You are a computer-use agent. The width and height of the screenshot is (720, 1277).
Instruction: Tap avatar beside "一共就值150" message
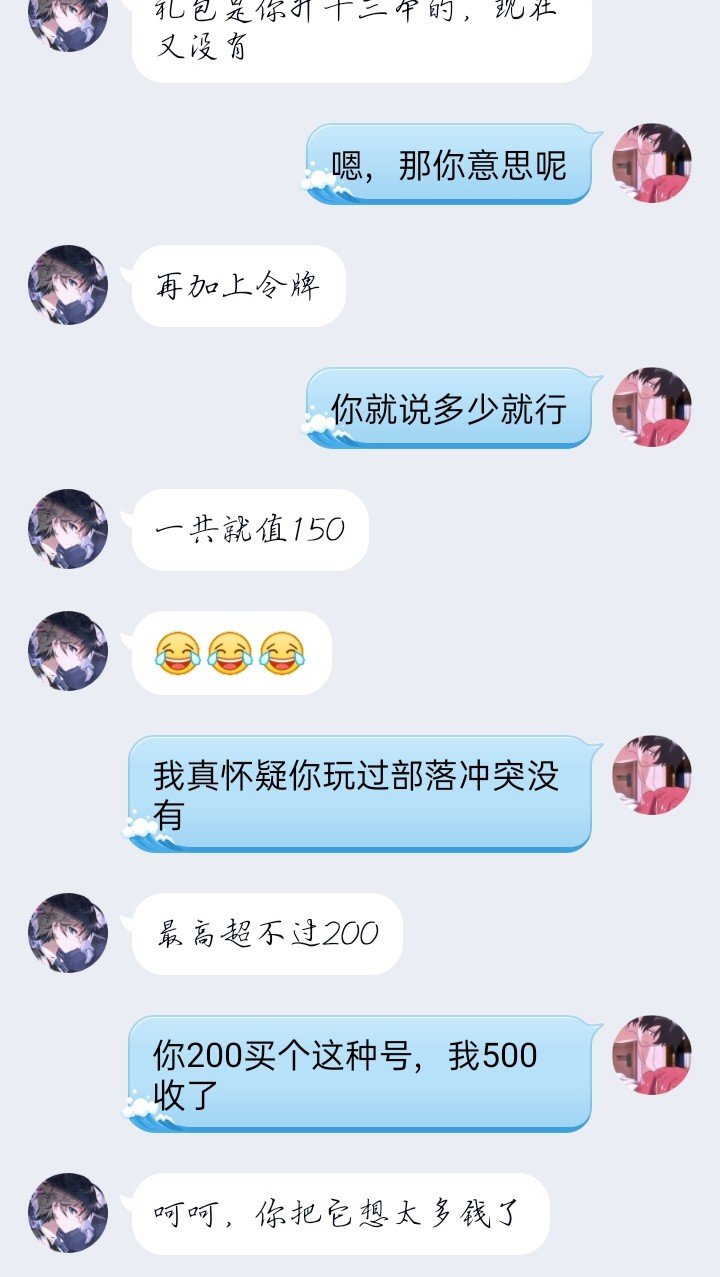point(68,529)
